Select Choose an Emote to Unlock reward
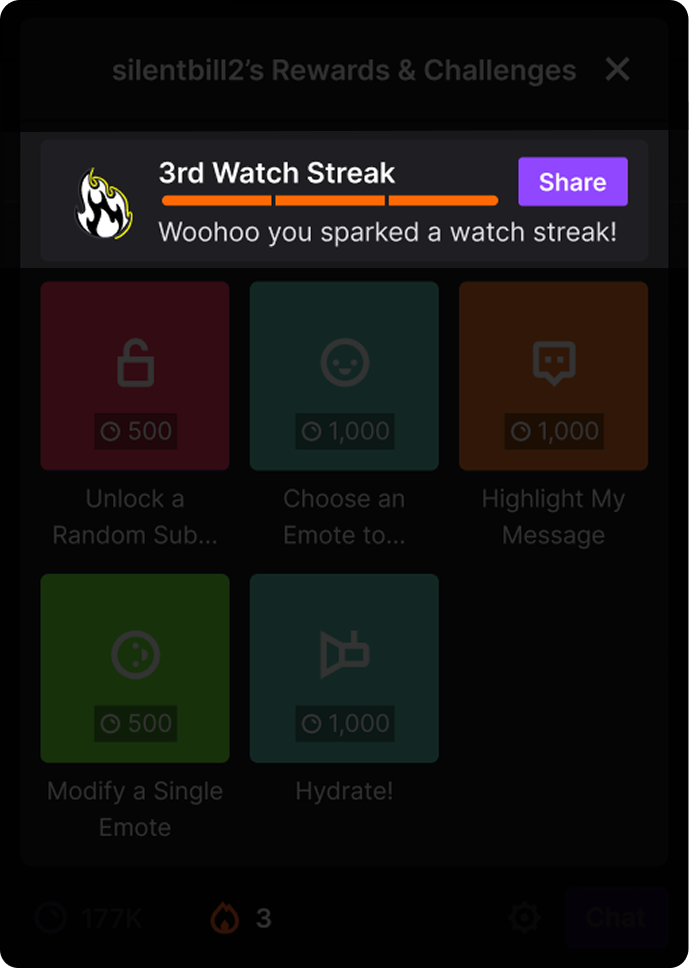 (x=344, y=376)
